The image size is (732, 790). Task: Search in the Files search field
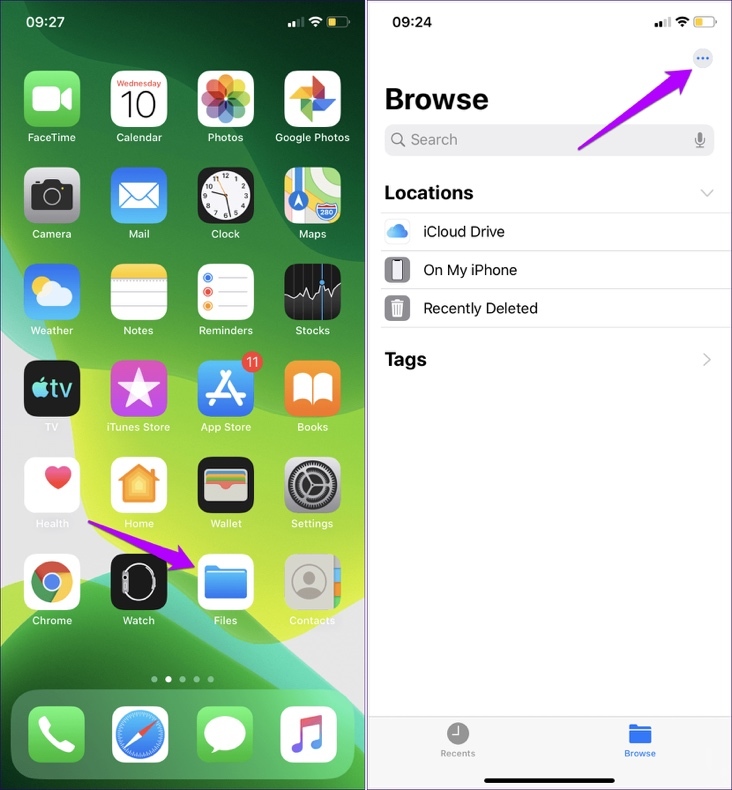540,140
